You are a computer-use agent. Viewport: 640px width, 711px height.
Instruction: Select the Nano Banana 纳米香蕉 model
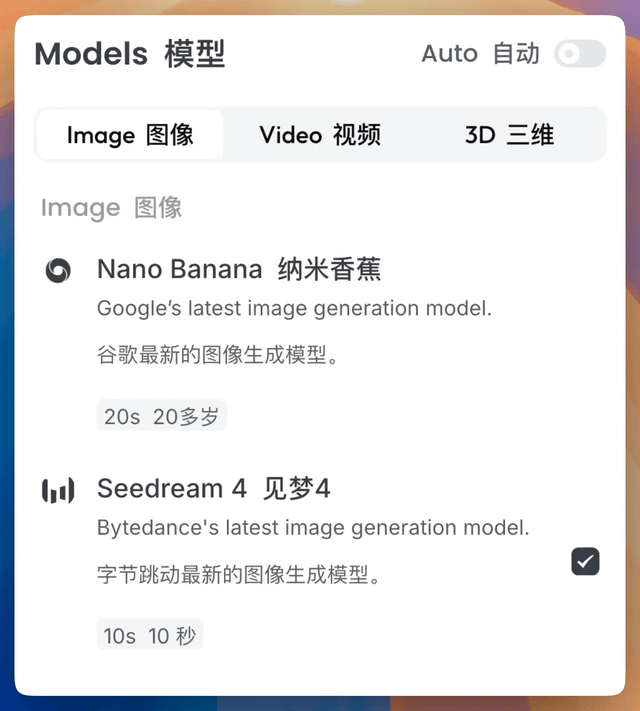(239, 270)
